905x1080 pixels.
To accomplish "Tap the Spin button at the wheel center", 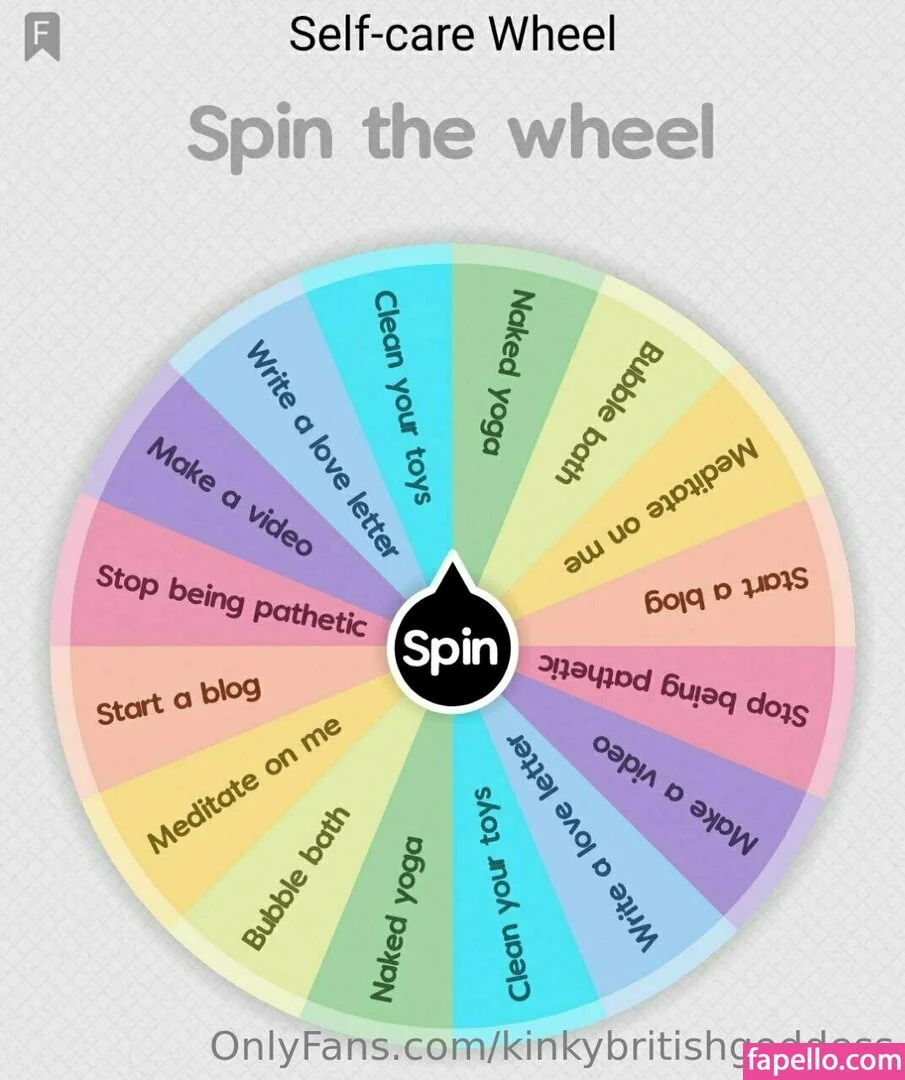I will click(451, 650).
